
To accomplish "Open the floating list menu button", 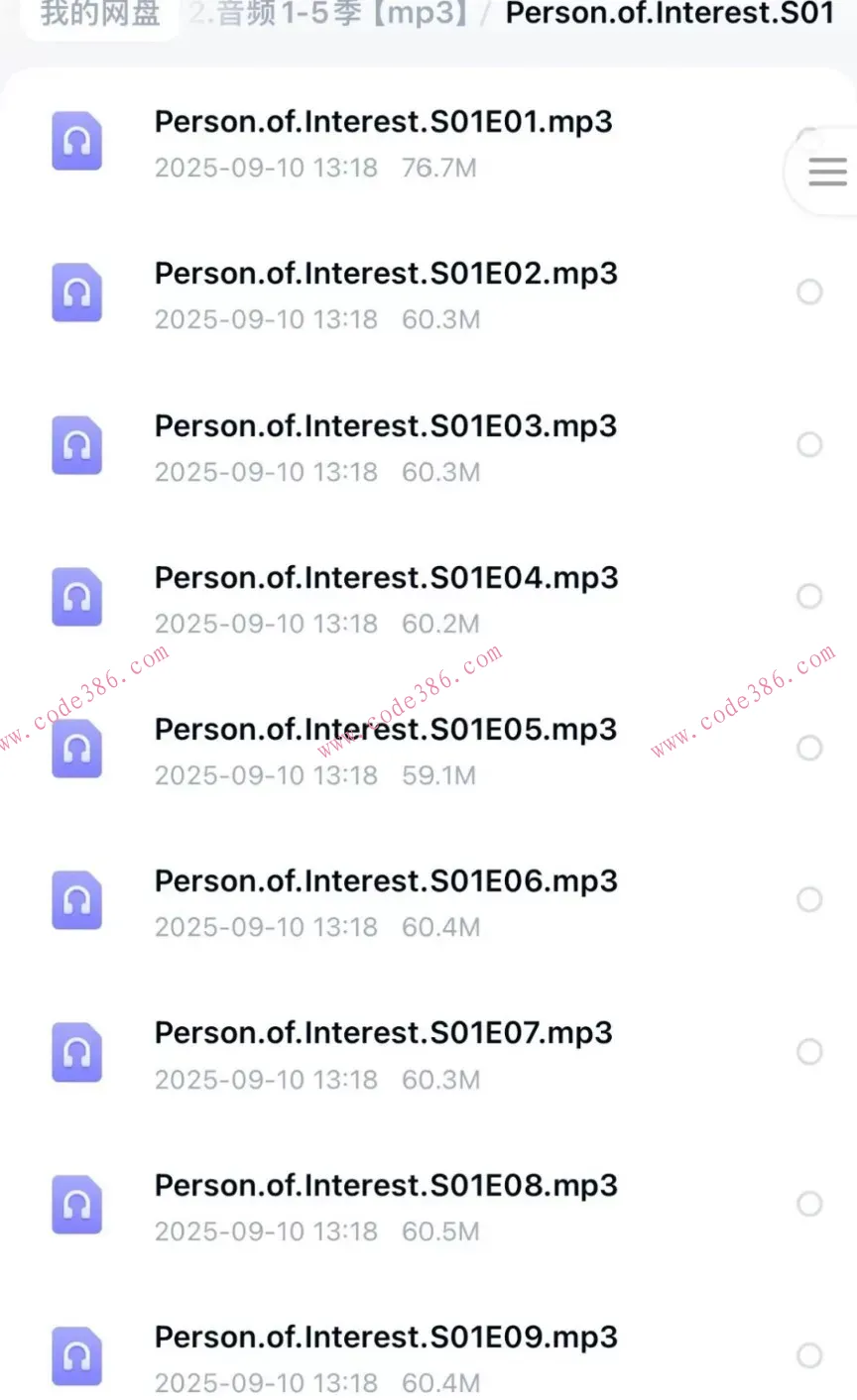I will 826,172.
